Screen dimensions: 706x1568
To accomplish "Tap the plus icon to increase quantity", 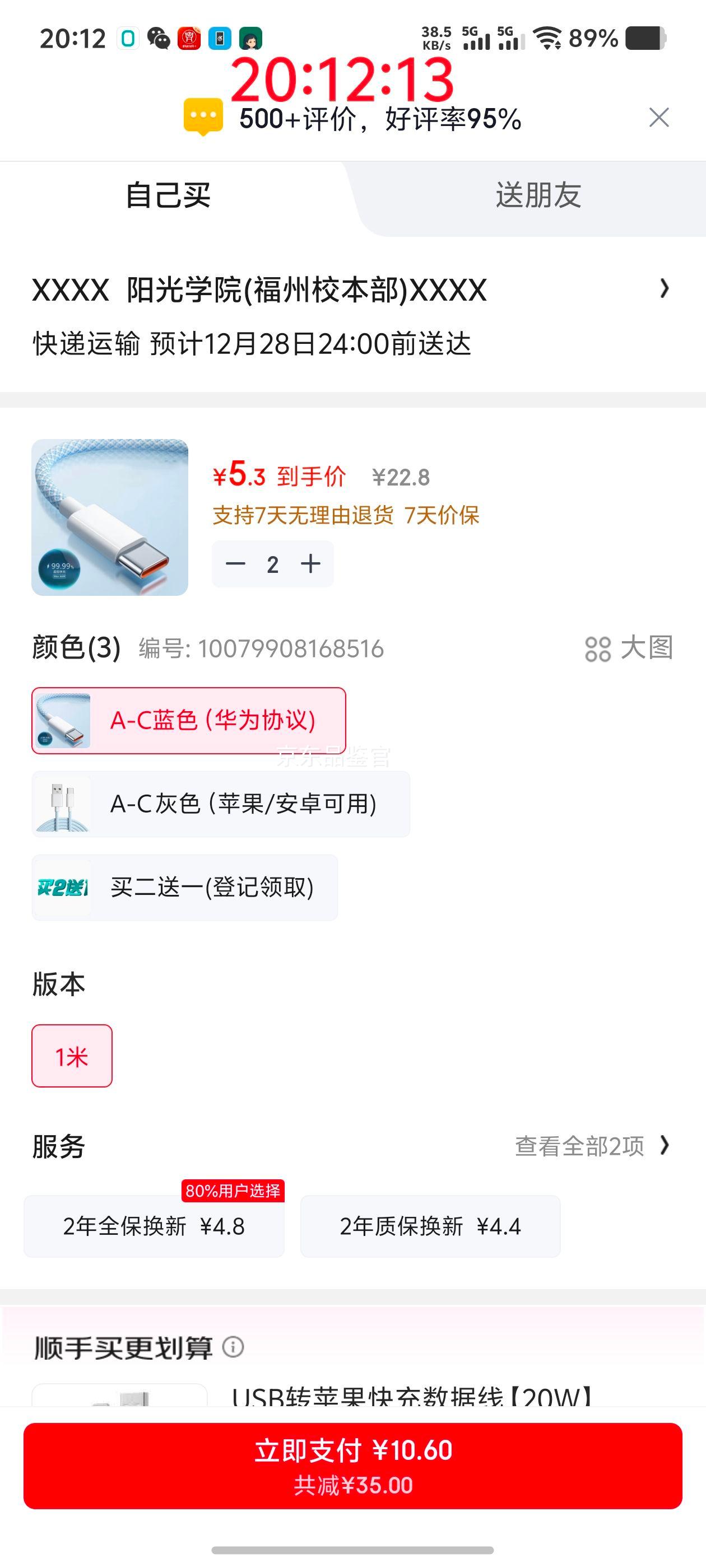I will pos(310,563).
